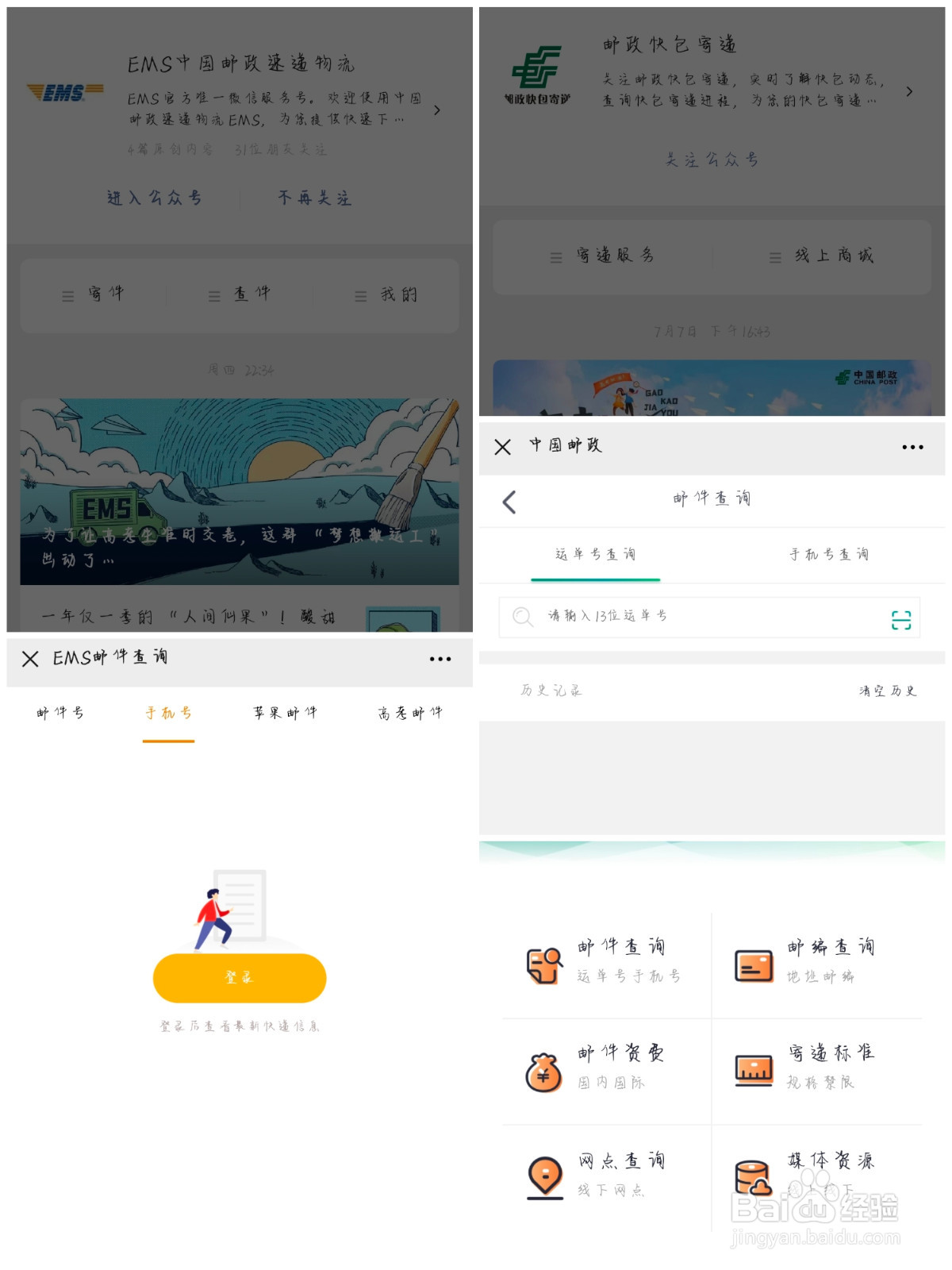The width and height of the screenshot is (952, 1270).
Task: Expand the EMS account card chevron
Action: (x=436, y=111)
